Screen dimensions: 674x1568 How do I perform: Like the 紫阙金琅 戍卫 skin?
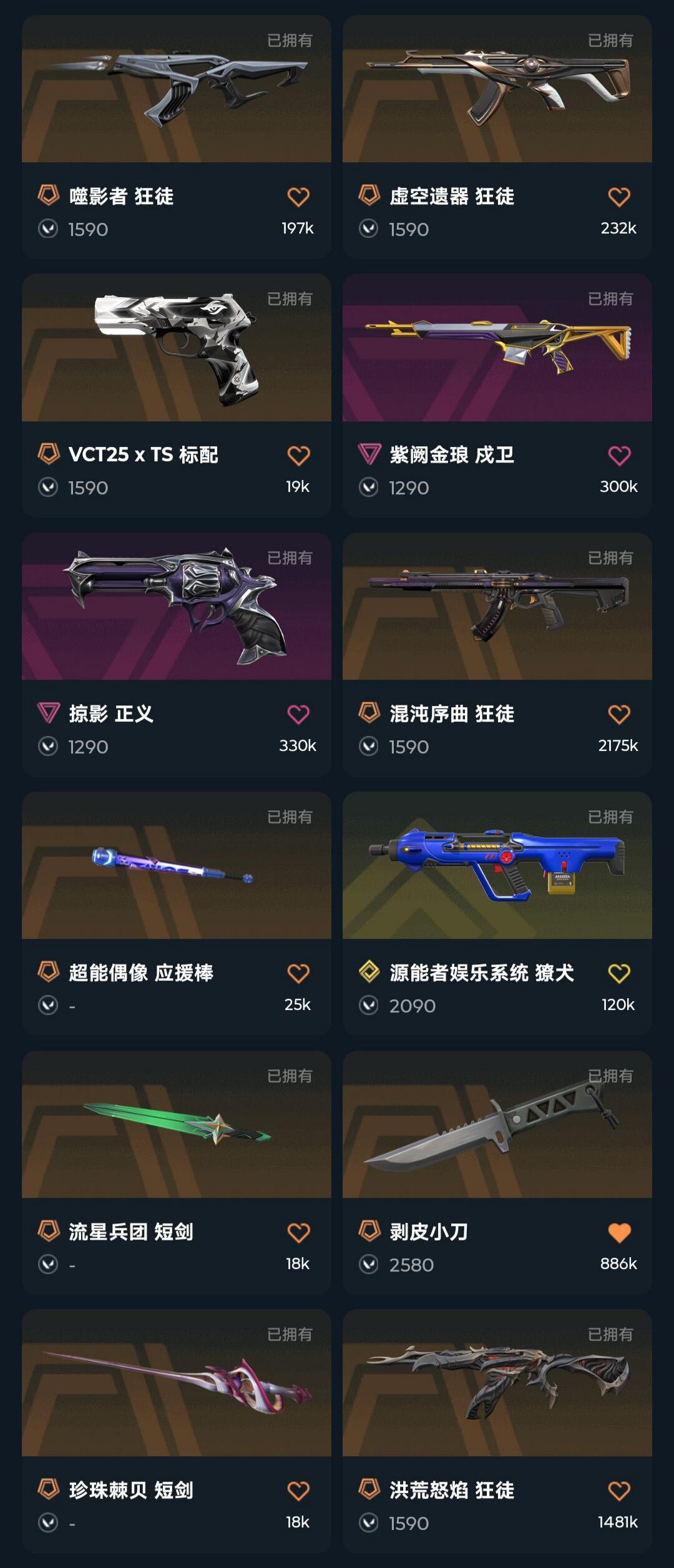(619, 456)
